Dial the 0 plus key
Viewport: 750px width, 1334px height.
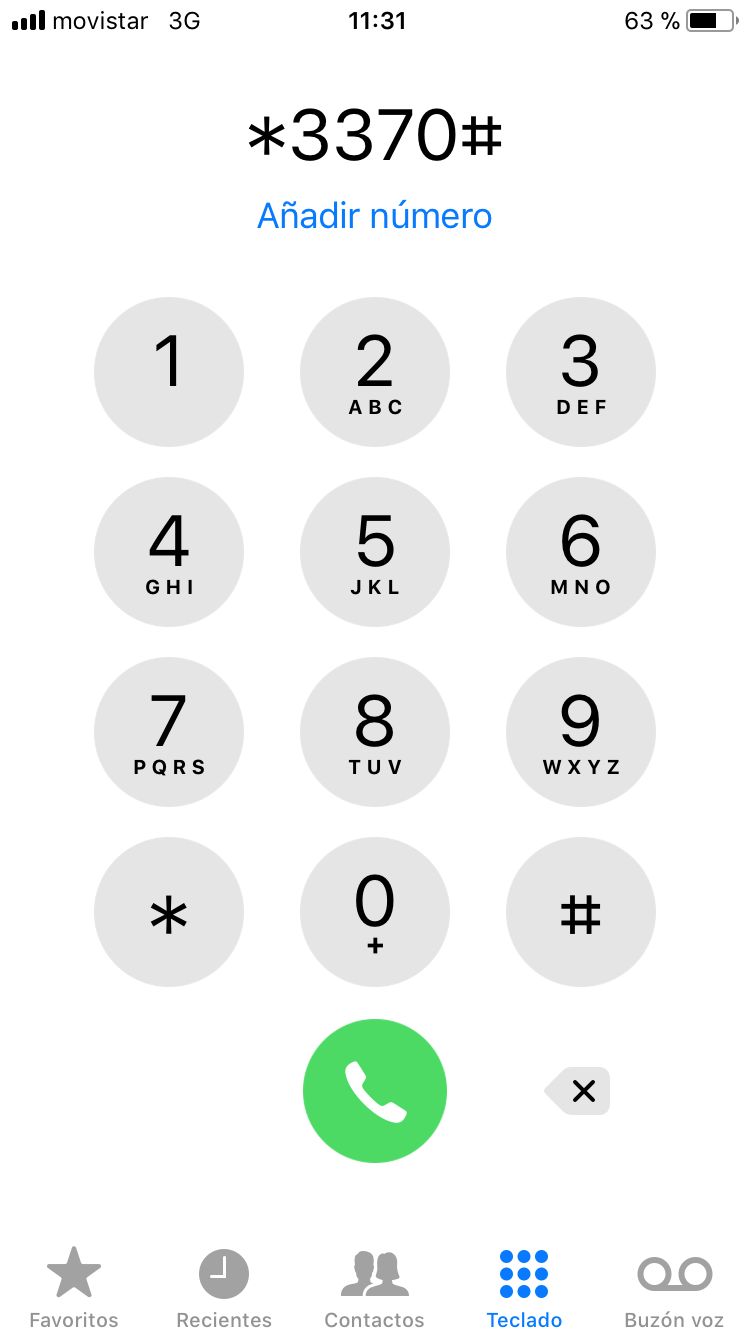(375, 912)
